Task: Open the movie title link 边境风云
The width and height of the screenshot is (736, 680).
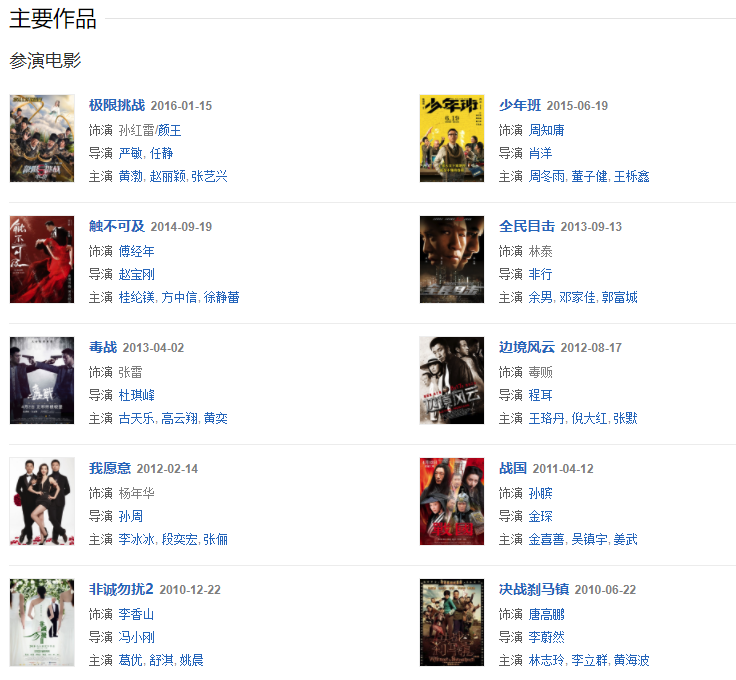Action: (x=526, y=347)
